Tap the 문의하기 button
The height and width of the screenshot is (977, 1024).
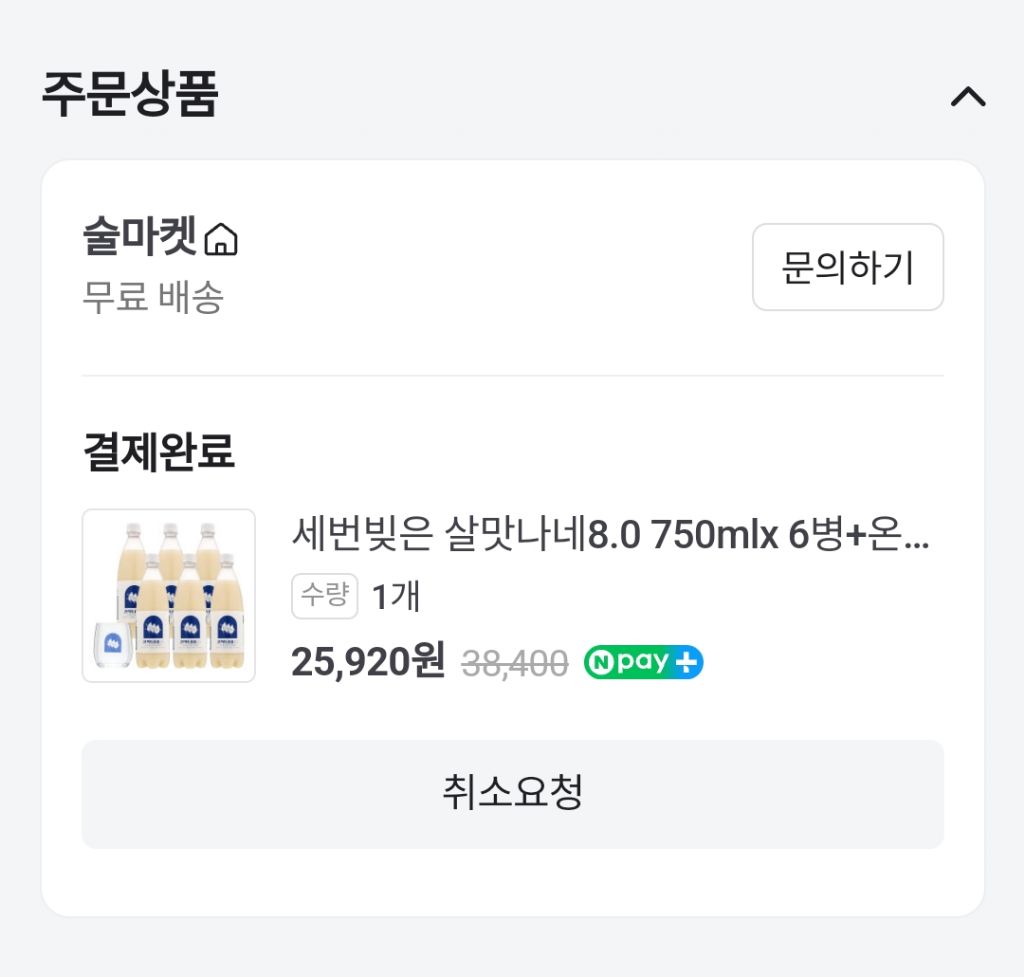click(848, 267)
